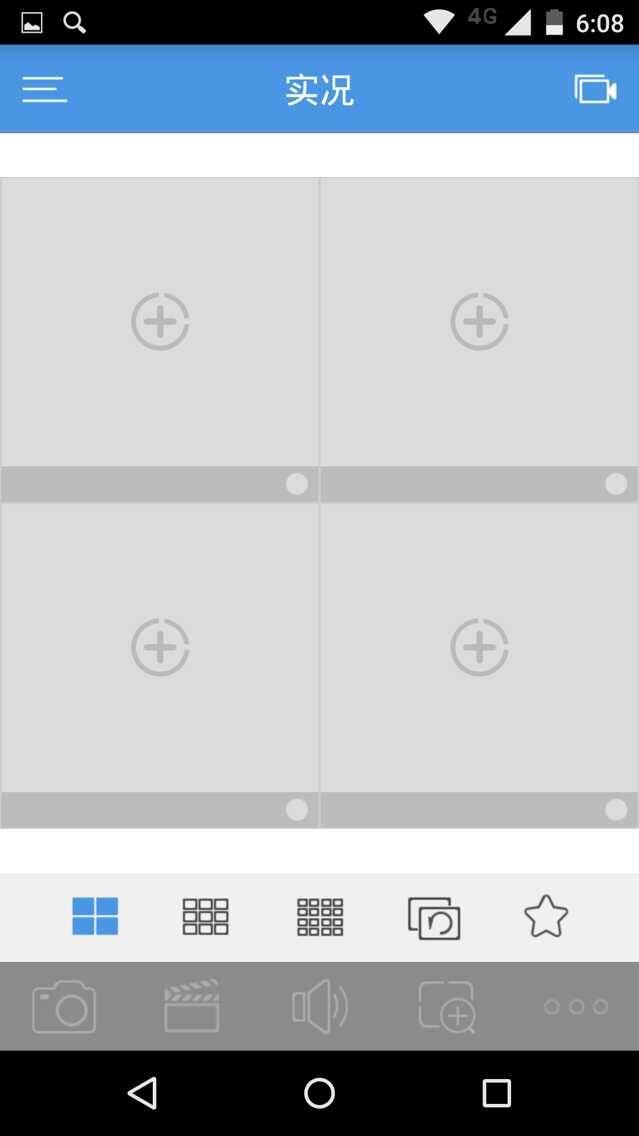Switch to the 9-window grid layout
The image size is (639, 1136).
tap(205, 916)
